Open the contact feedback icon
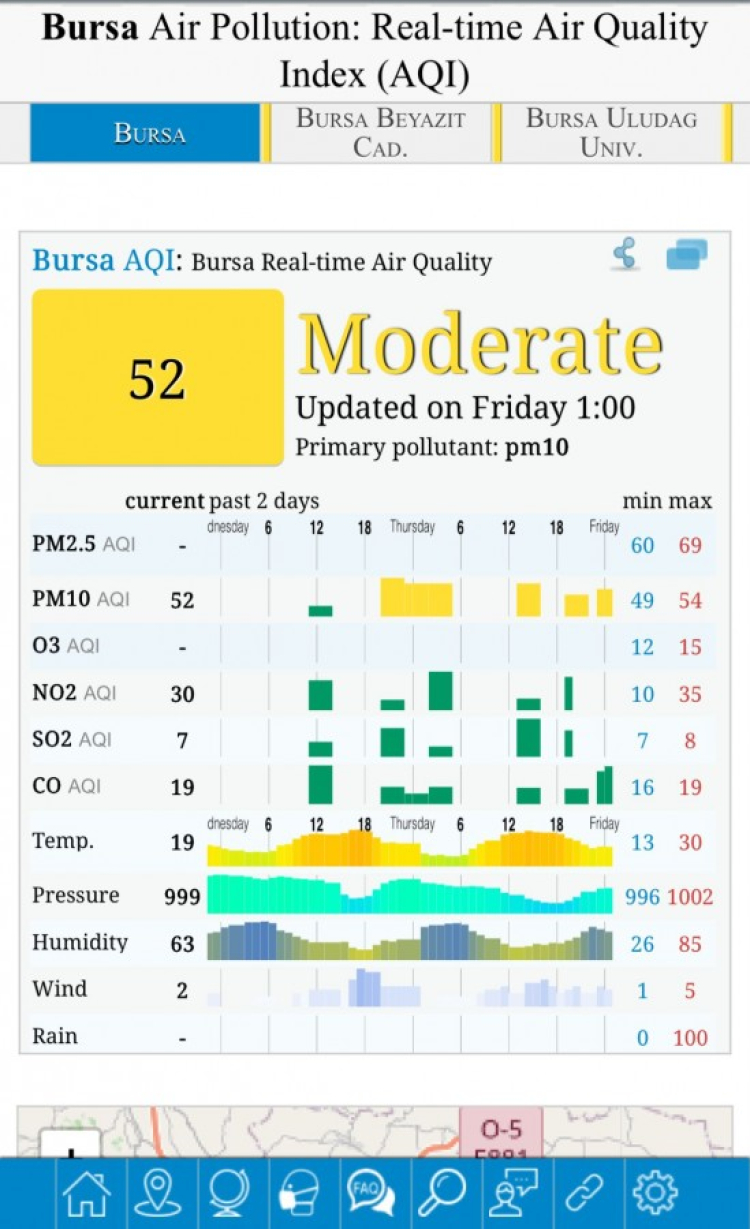This screenshot has width=750, height=1229. pos(511,1192)
